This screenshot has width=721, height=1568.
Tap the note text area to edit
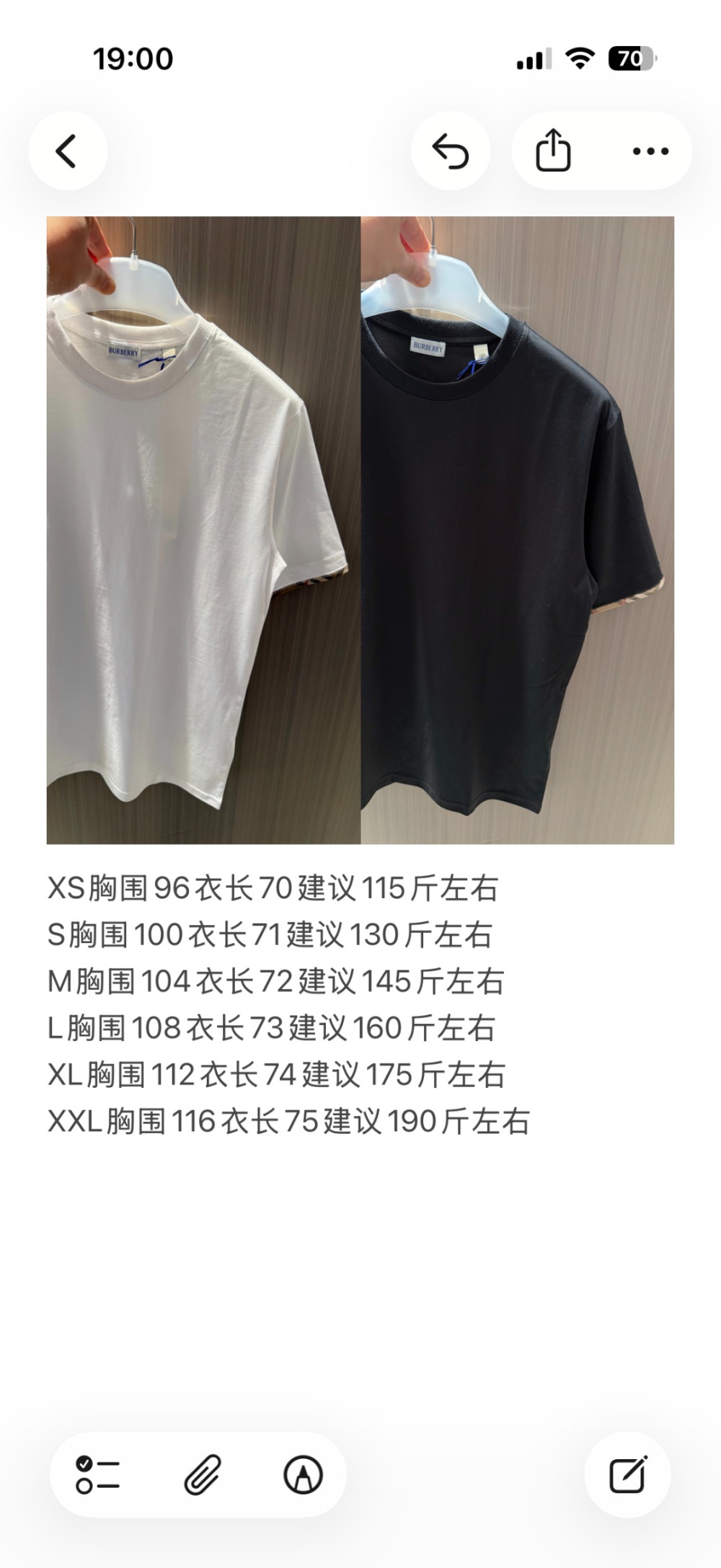360,1226
